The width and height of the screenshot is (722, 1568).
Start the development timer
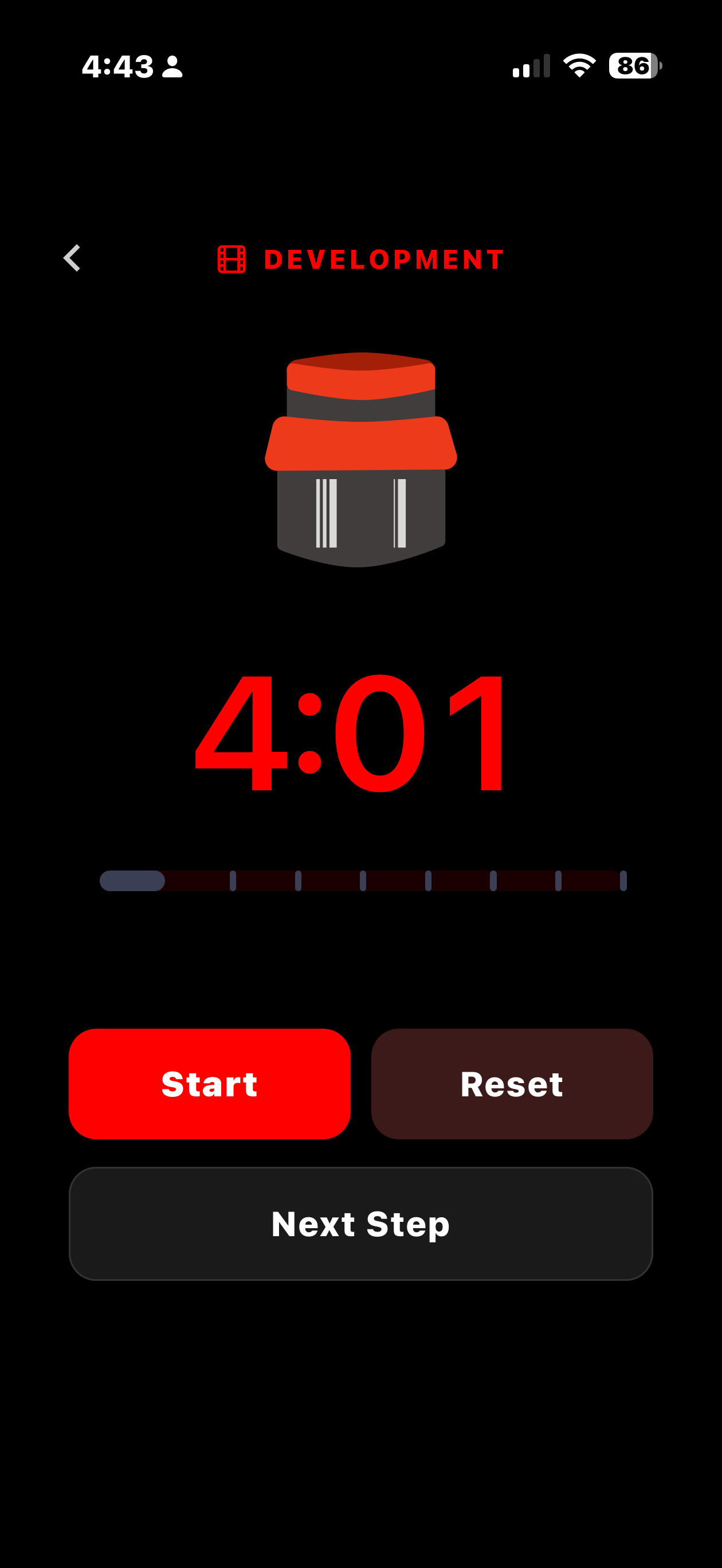(x=209, y=1084)
